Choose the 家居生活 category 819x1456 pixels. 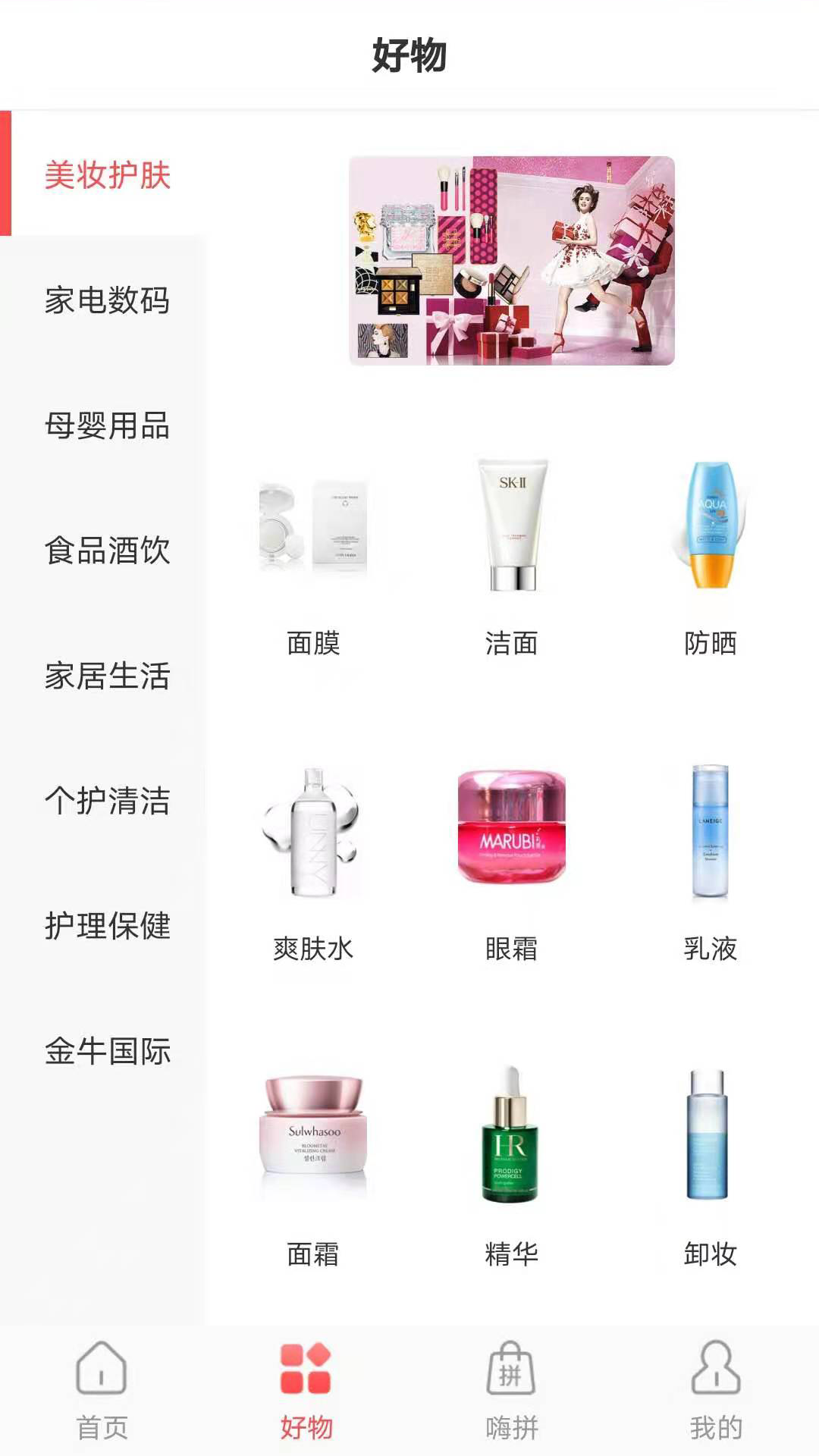[107, 676]
